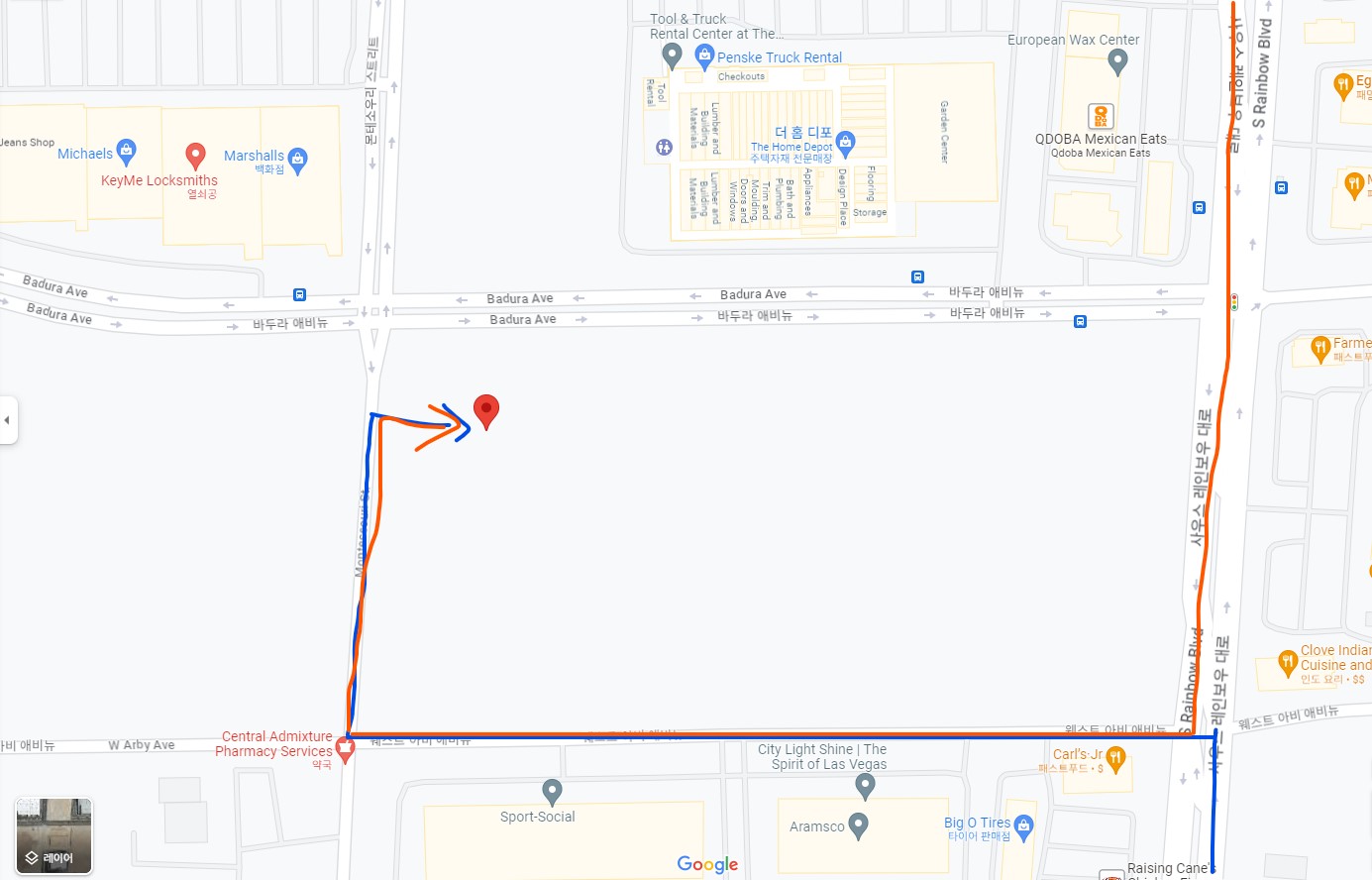Select the Penske Truck Rental pin

[705, 55]
